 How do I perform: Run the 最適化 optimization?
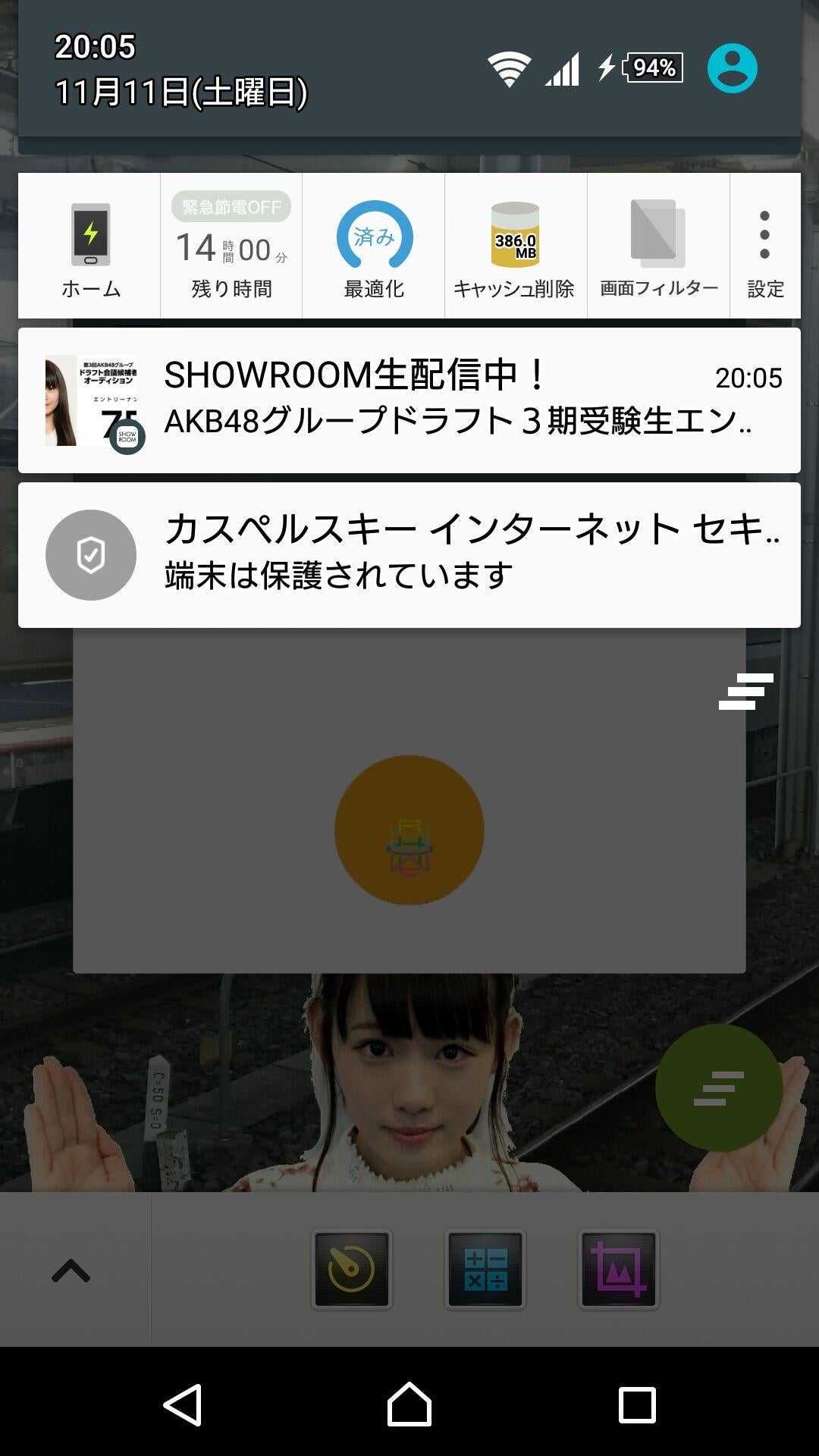(x=374, y=246)
